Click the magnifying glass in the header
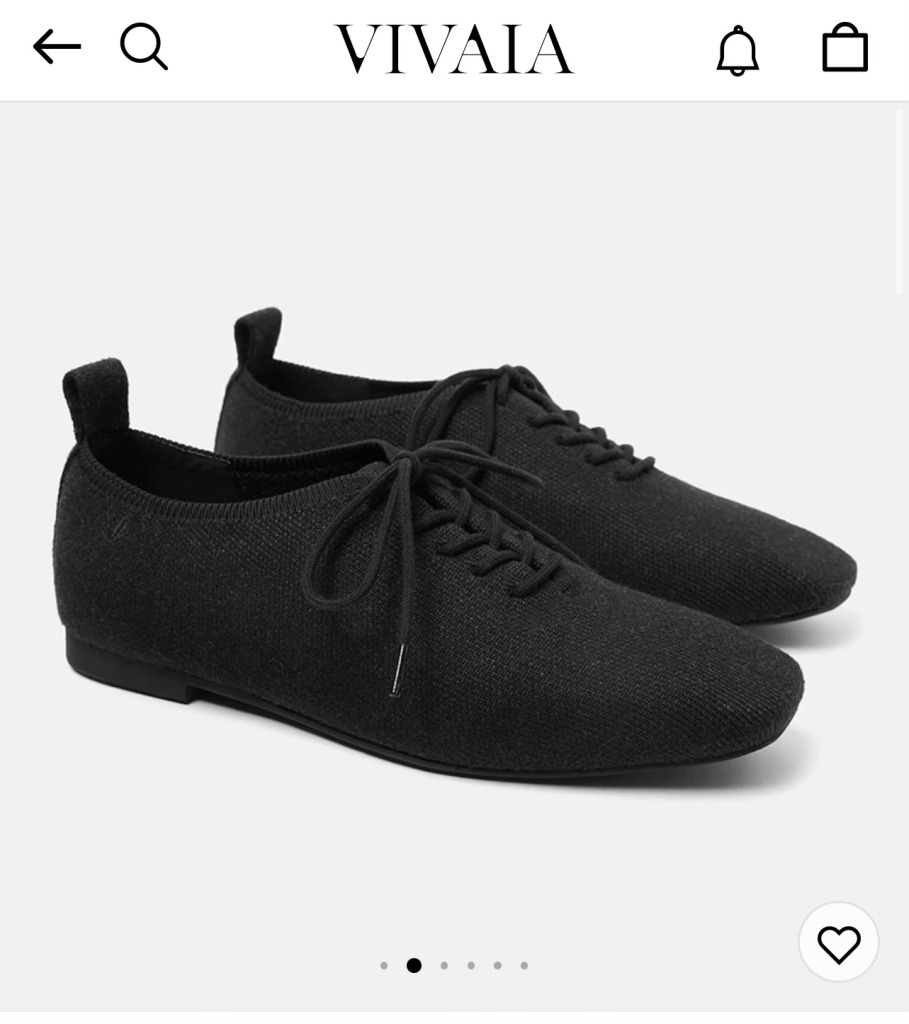909x1024 pixels. tap(144, 47)
